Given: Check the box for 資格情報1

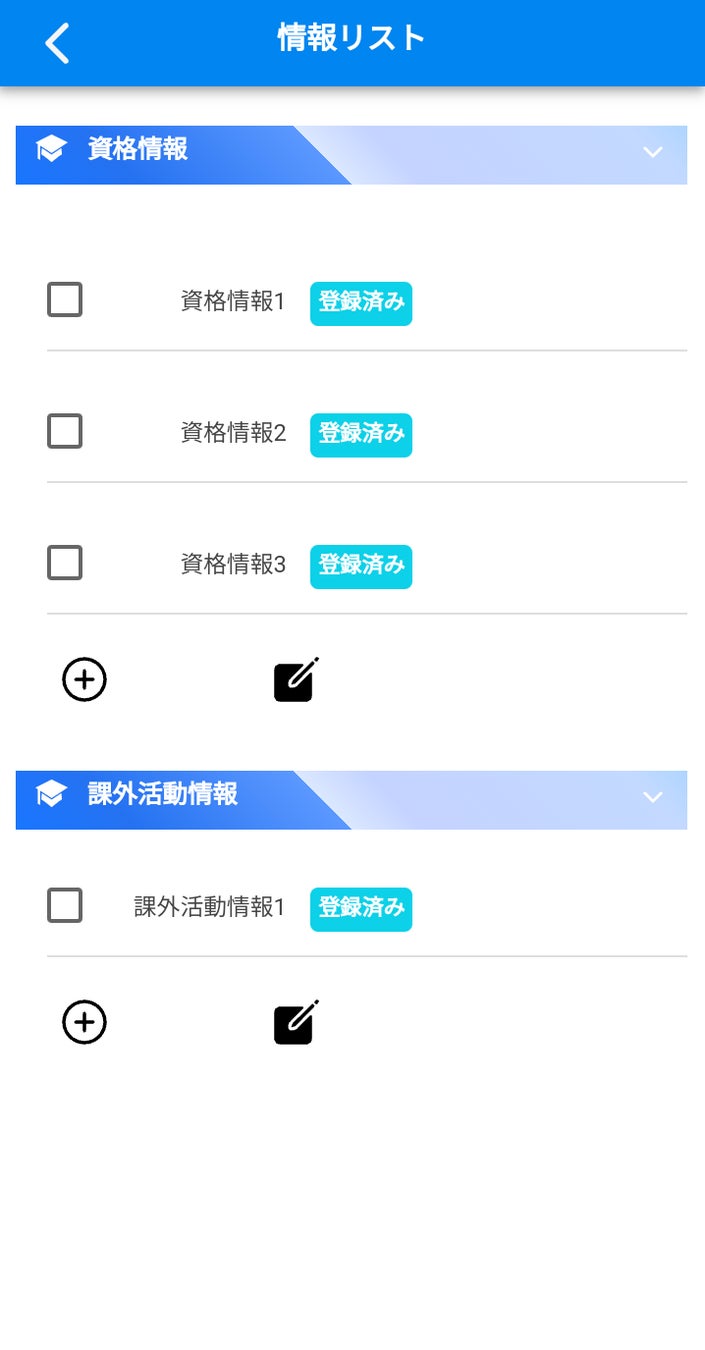Looking at the screenshot, I should [x=65, y=300].
